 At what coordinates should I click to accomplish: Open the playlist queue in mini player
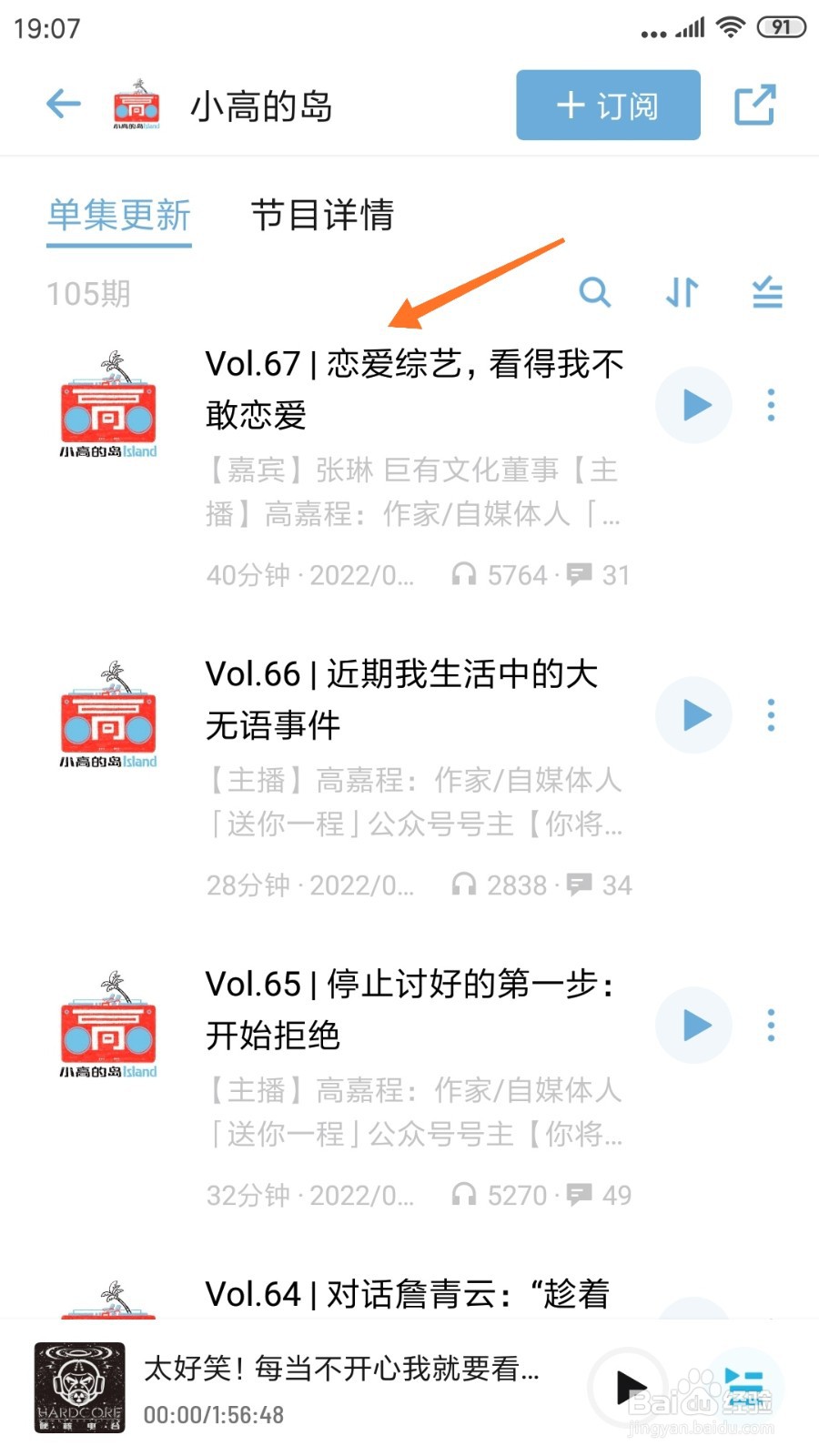pyautogui.click(x=744, y=1387)
